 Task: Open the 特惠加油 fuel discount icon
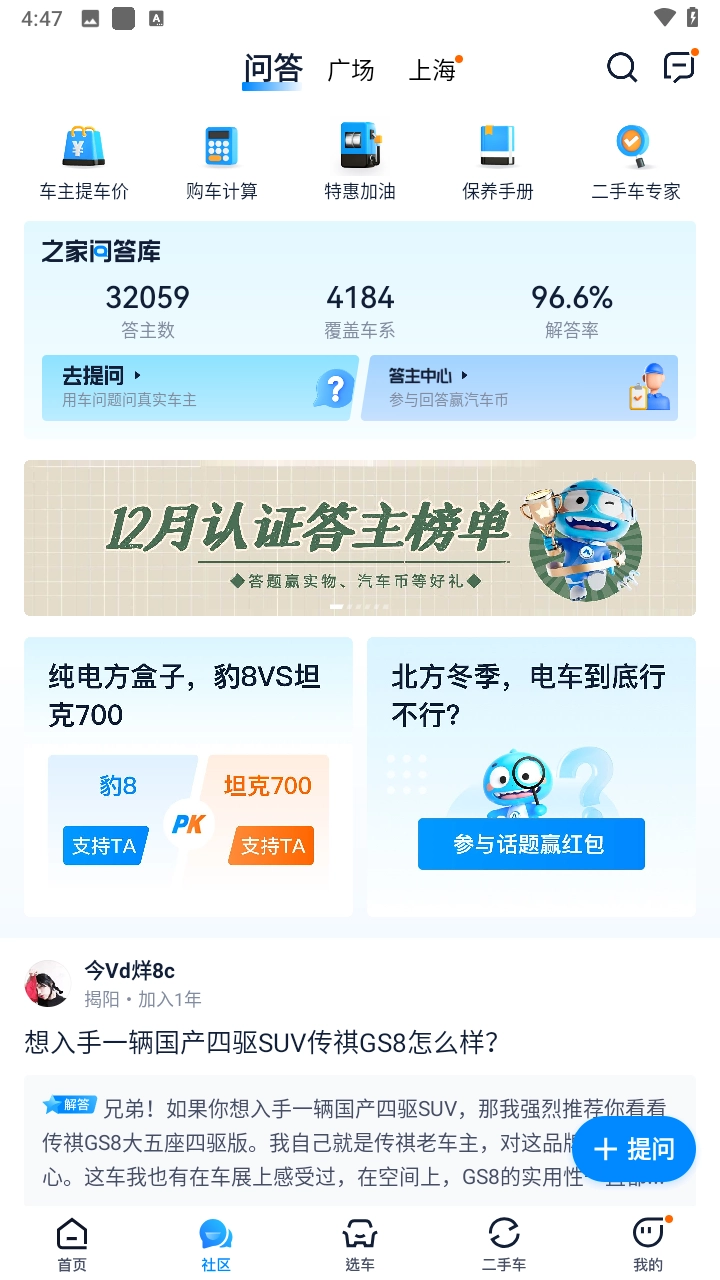pos(360,146)
